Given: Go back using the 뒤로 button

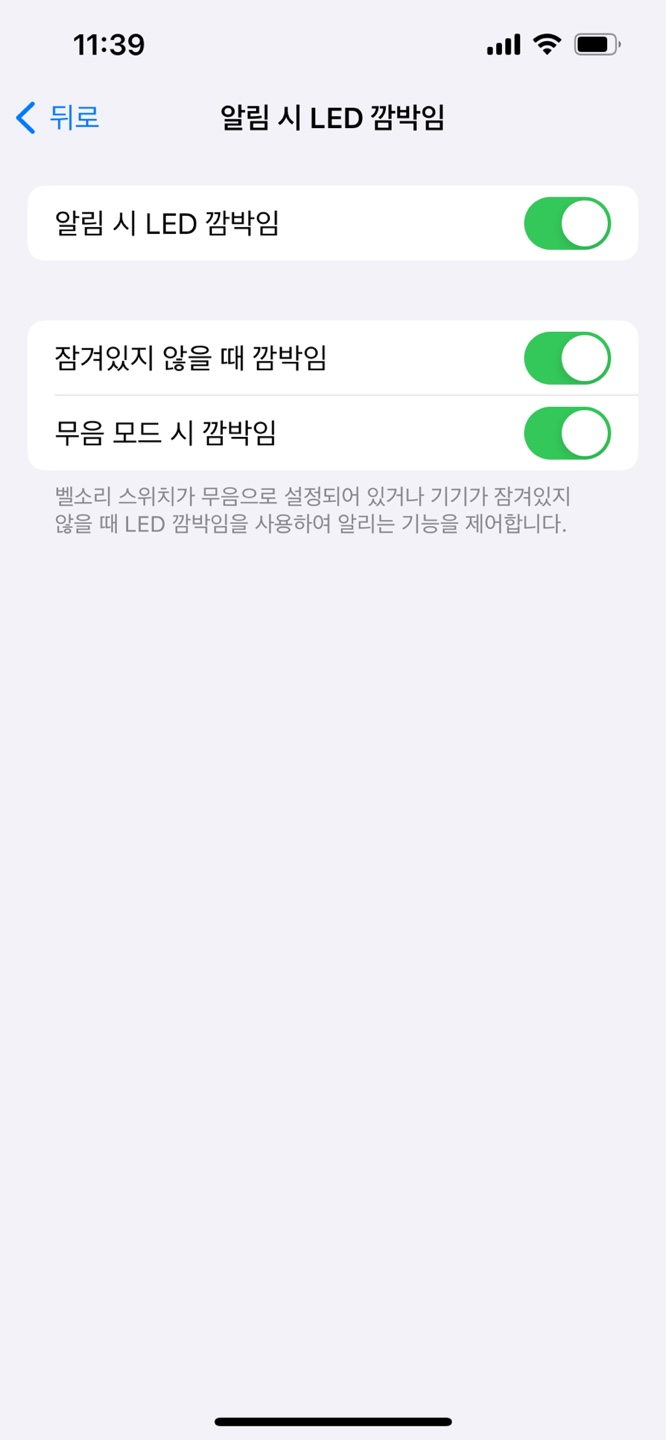Looking at the screenshot, I should [x=58, y=118].
